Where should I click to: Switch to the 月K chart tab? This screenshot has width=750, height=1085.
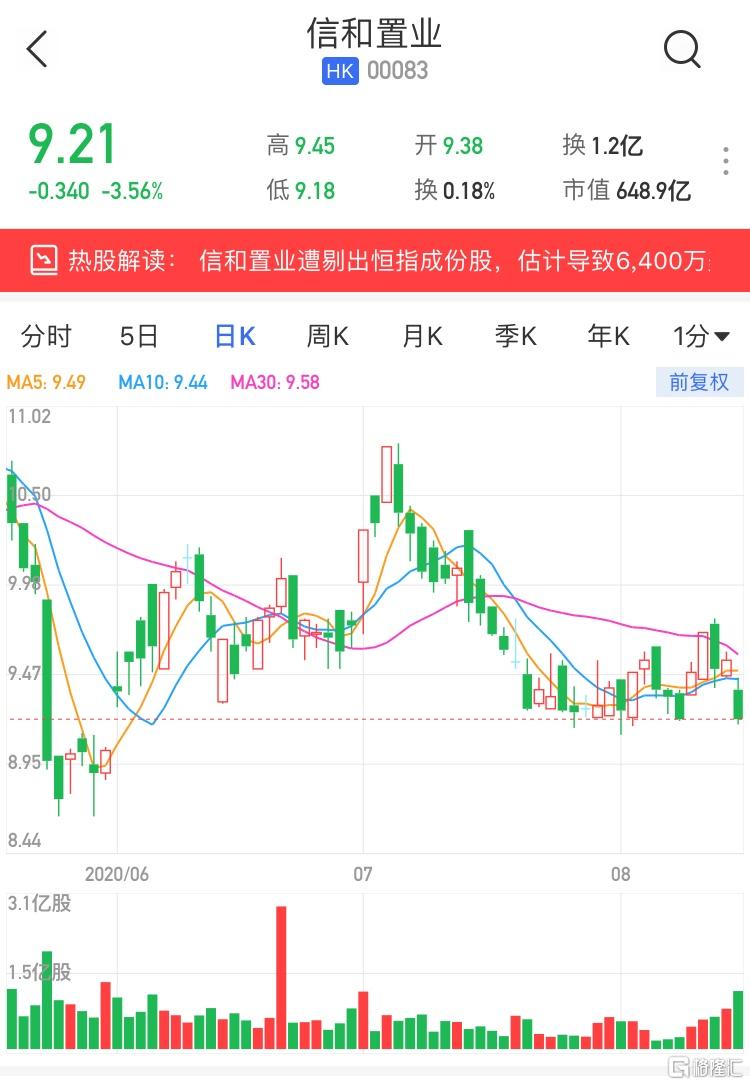pos(422,337)
